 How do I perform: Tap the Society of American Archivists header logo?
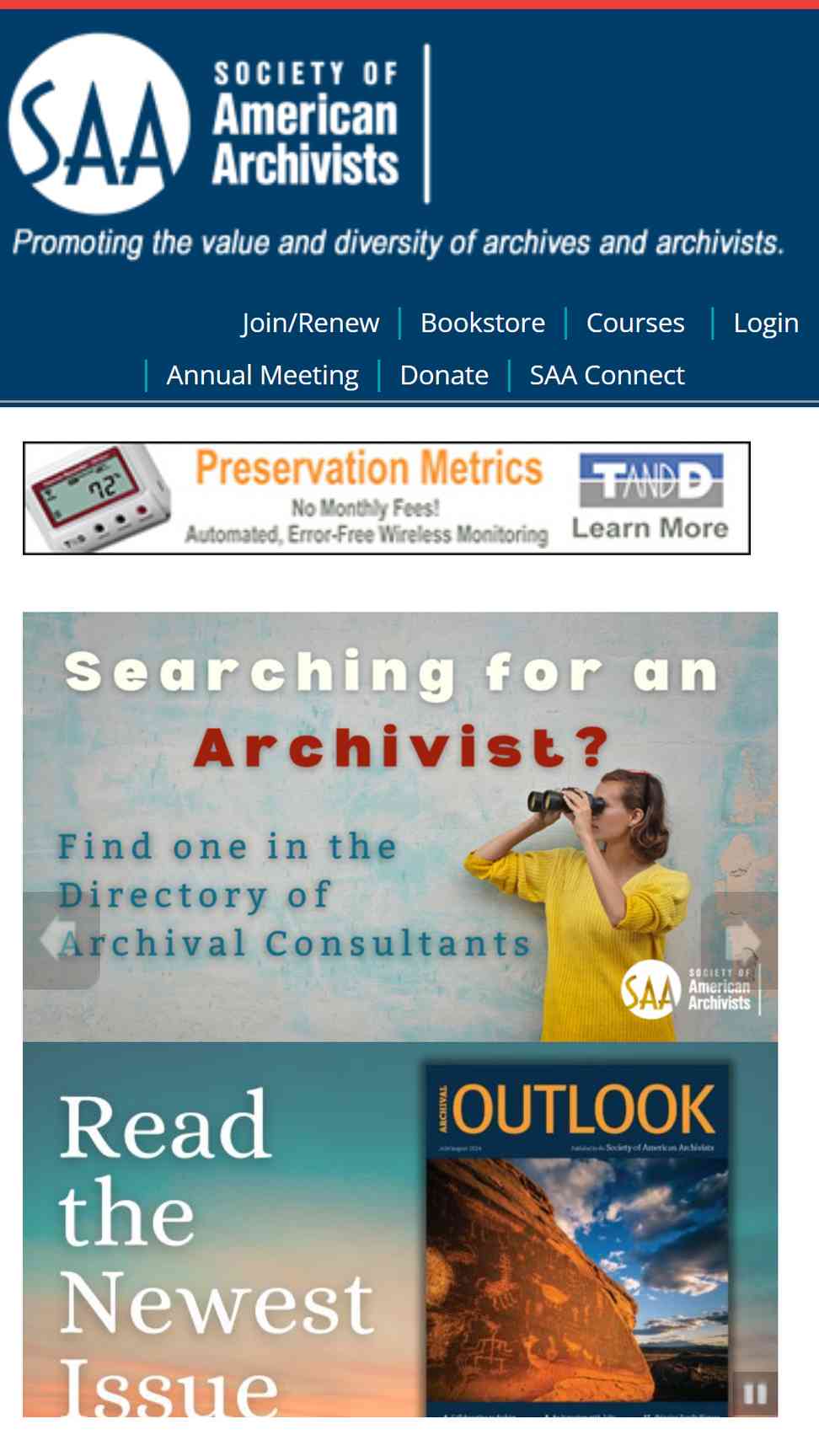204,124
